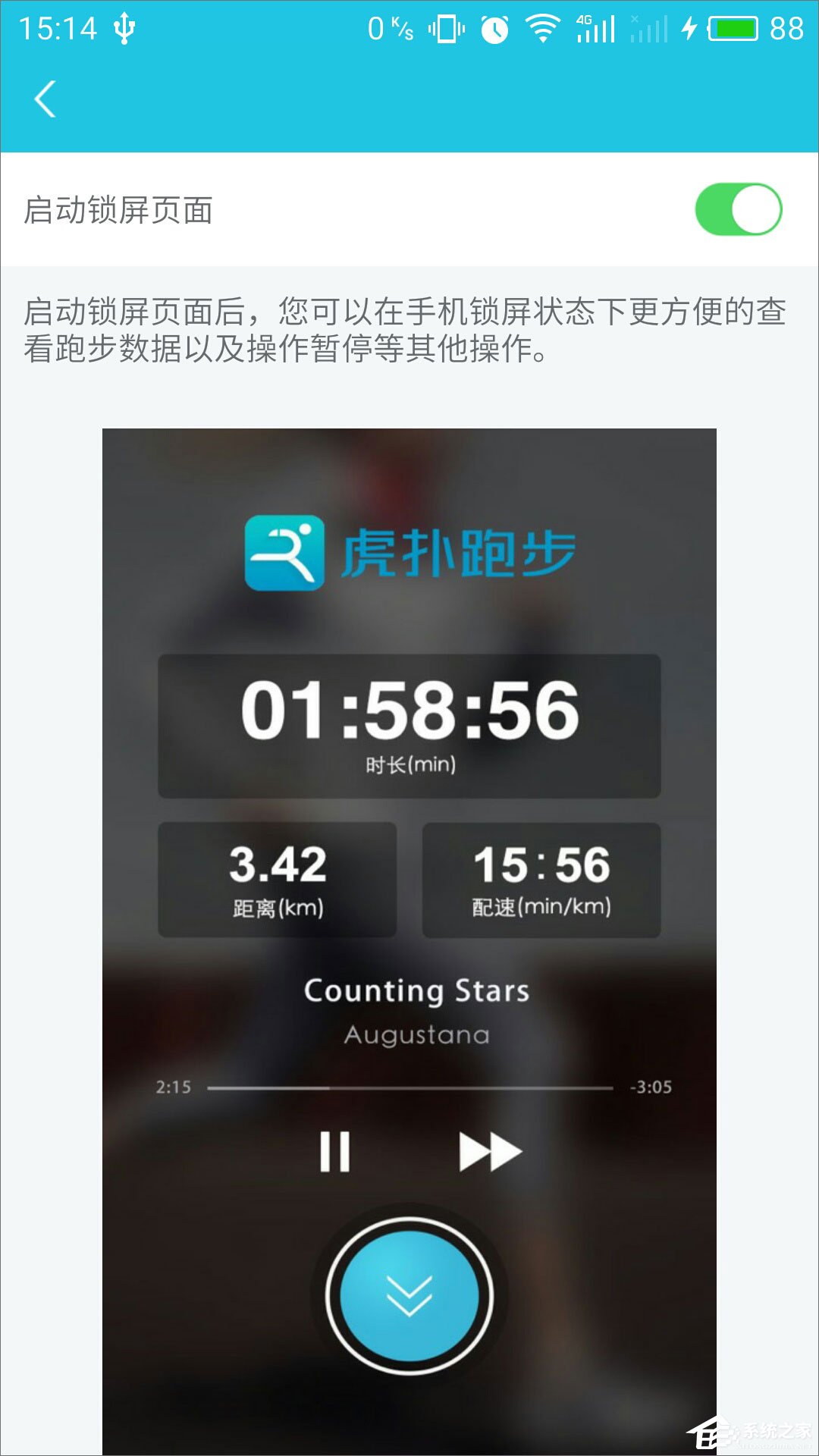Select the 配速 15:56 pace panel
This screenshot has height=1456, width=819.
pos(541,878)
